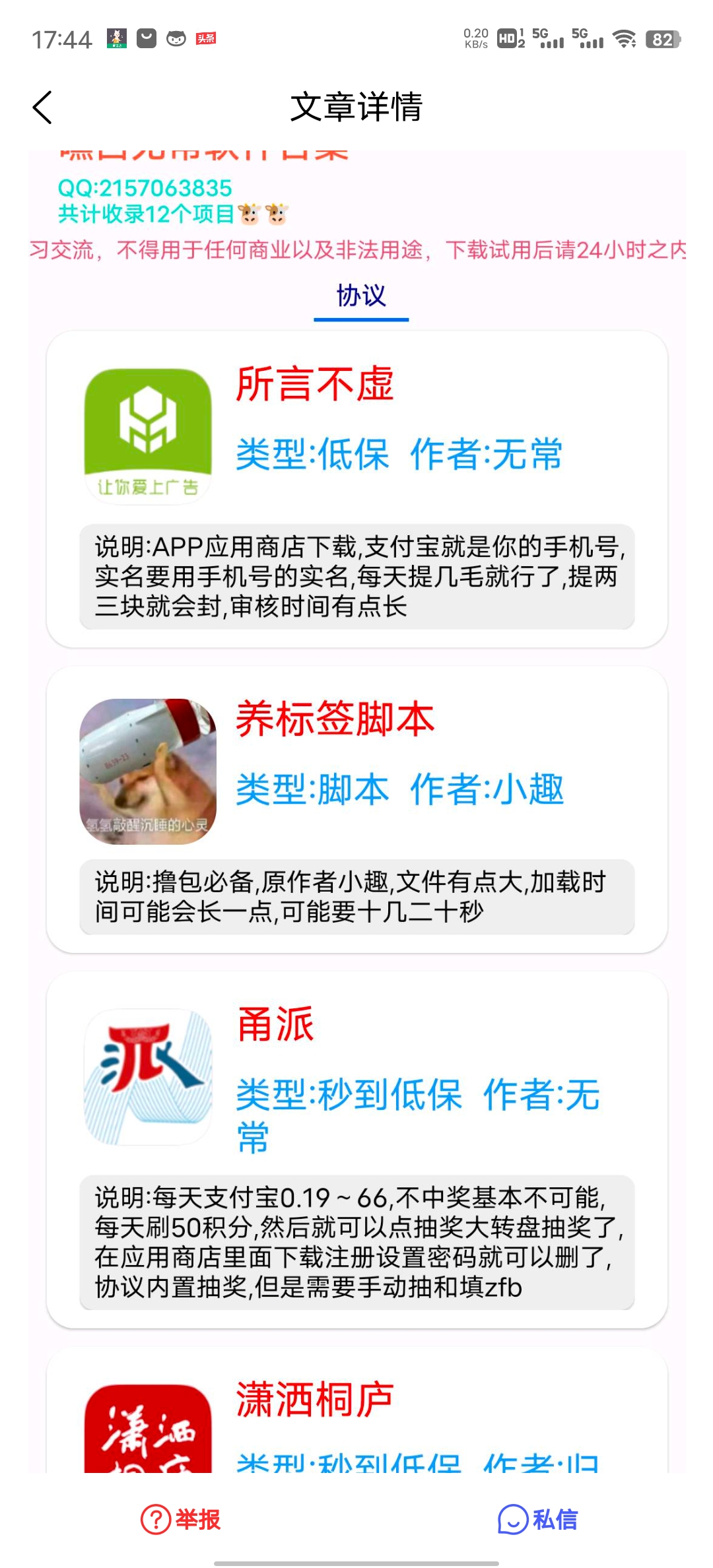The height and width of the screenshot is (1568, 713).
Task: Send a private message via 私信
Action: coord(538,1519)
